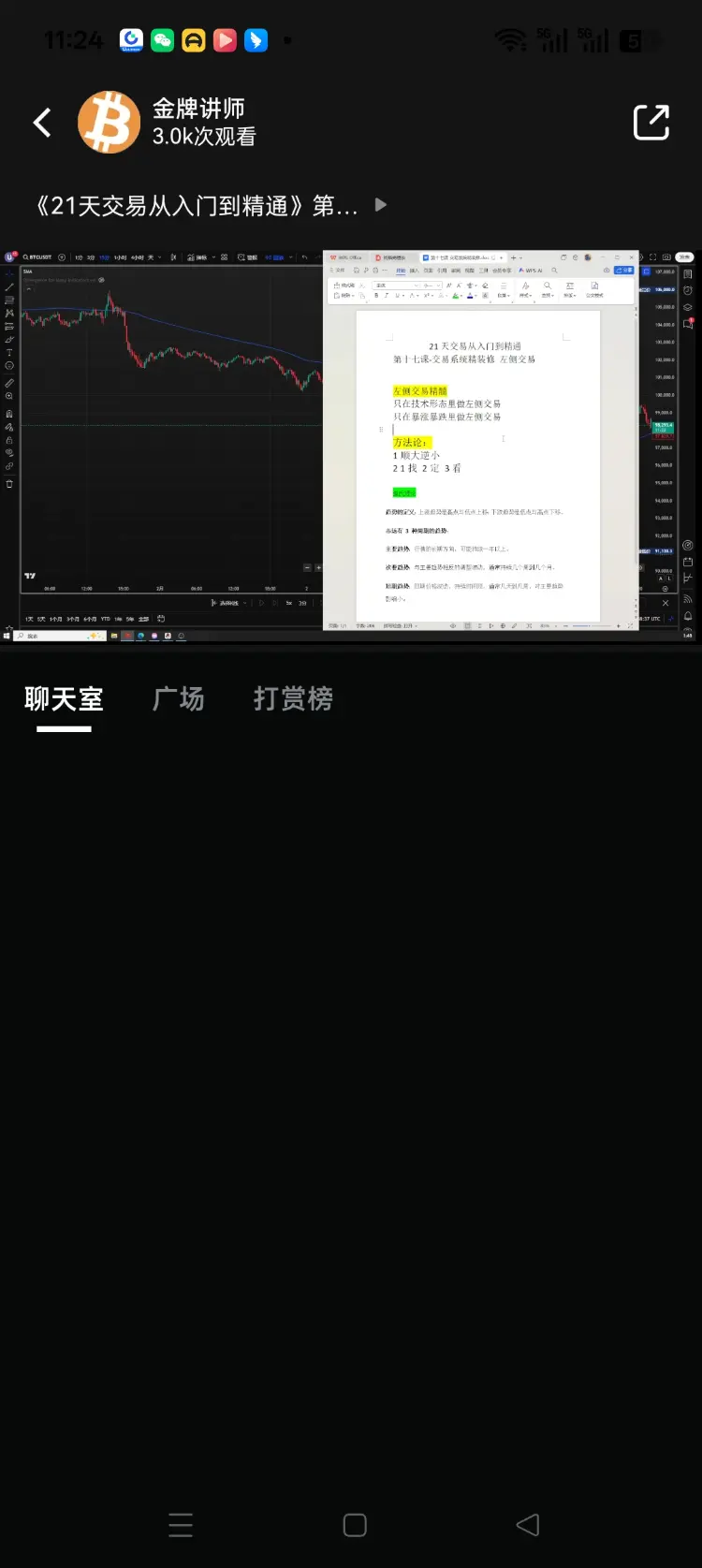Image resolution: width=702 pixels, height=1568 pixels.
Task: Open the share icon beside 金牌讲师
Action: pos(651,122)
